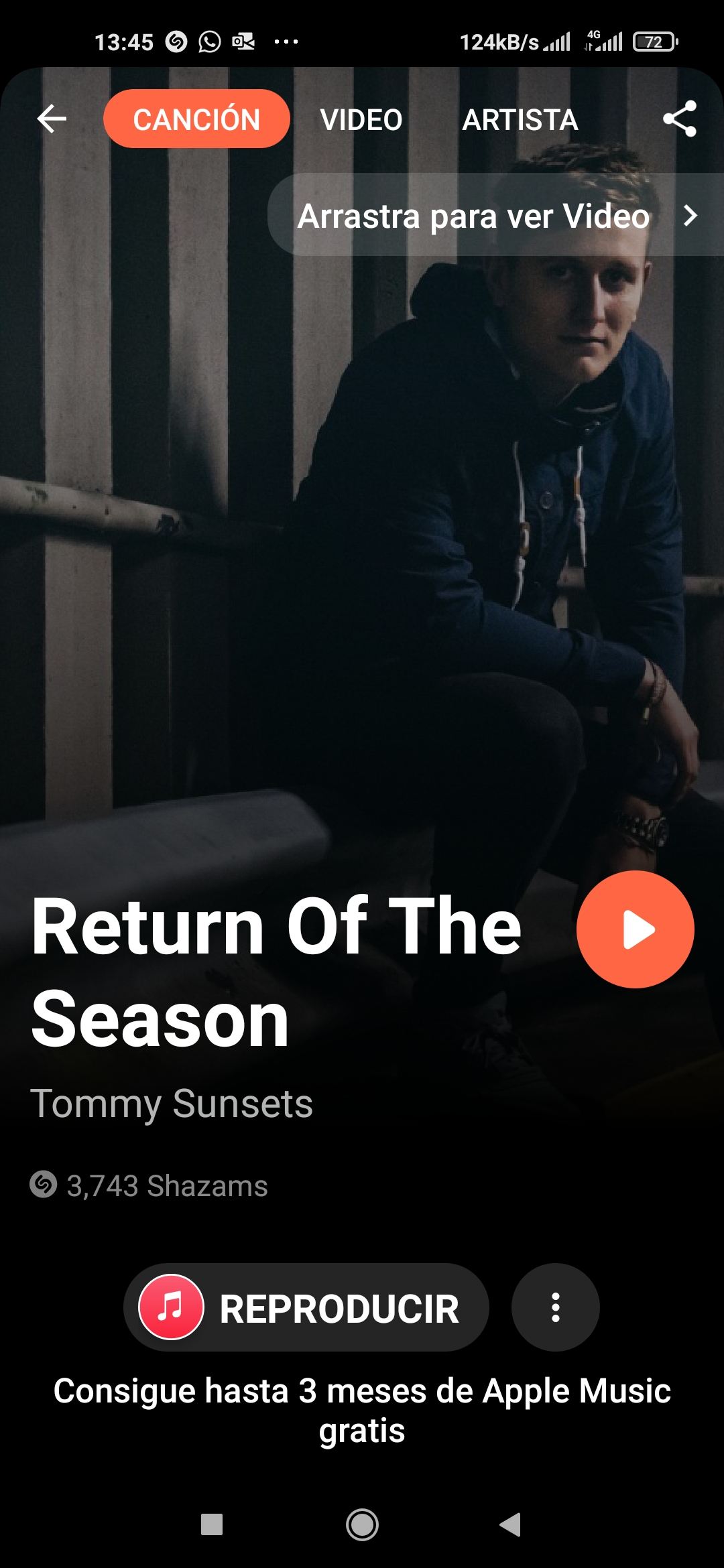Go back using the top arrow
Viewport: 724px width, 1568px height.
coord(52,119)
